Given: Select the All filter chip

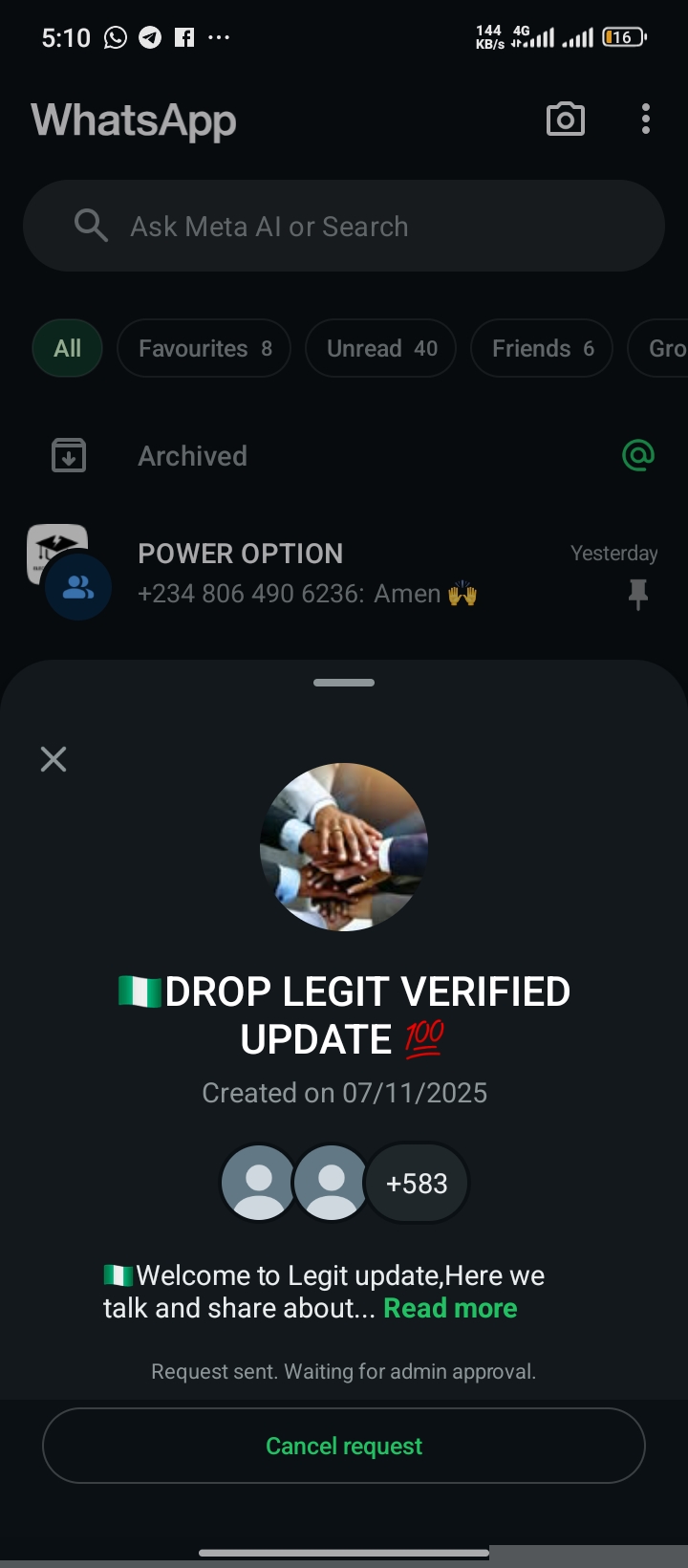Looking at the screenshot, I should click(67, 348).
